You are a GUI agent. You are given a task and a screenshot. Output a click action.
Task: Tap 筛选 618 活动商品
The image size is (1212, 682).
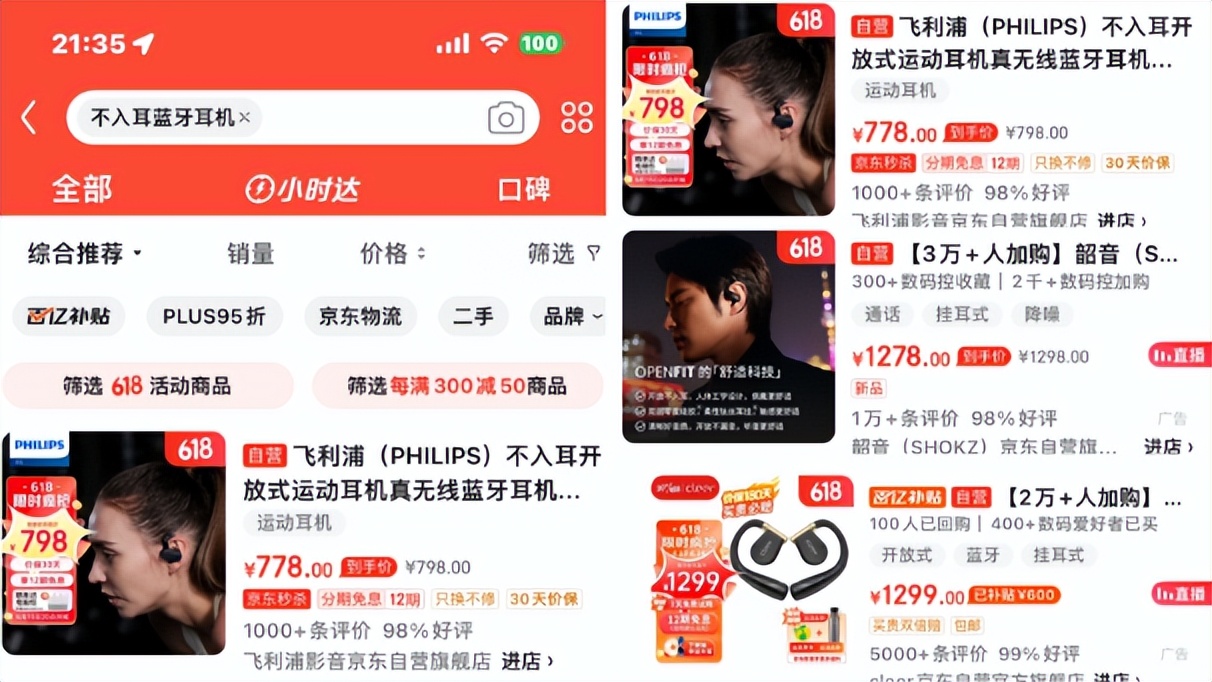click(148, 386)
